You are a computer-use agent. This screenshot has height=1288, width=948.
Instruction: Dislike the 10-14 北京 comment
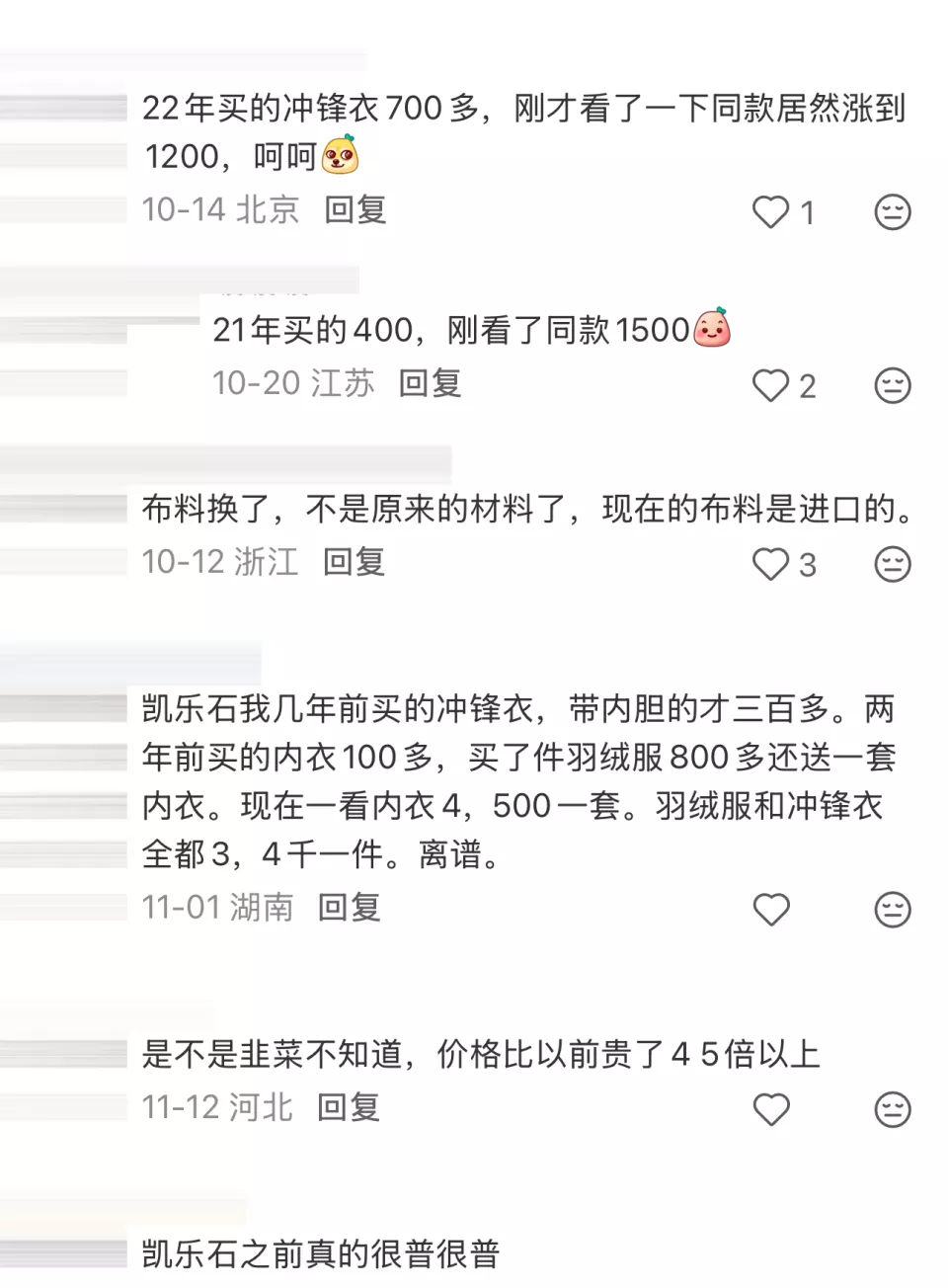tap(892, 212)
